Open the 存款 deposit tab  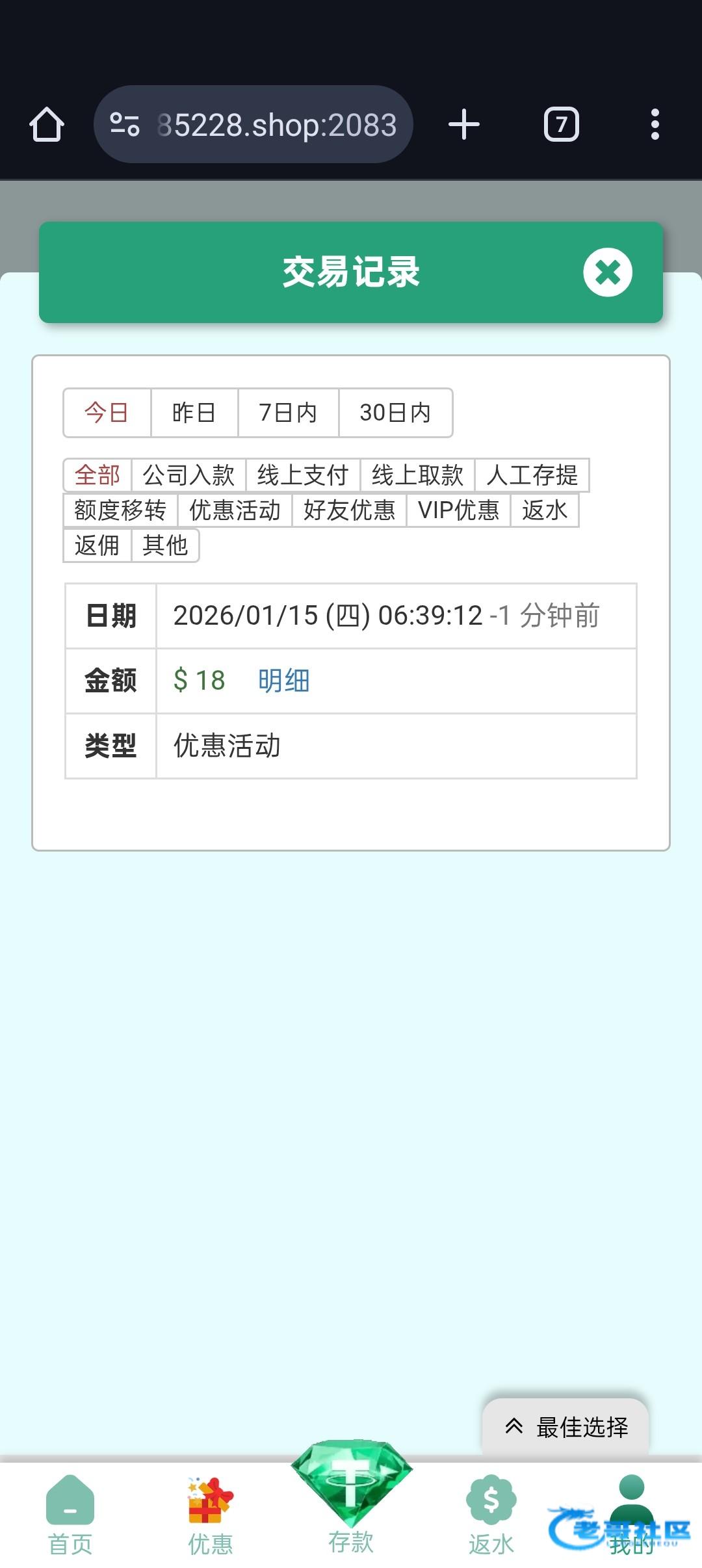(x=351, y=1502)
